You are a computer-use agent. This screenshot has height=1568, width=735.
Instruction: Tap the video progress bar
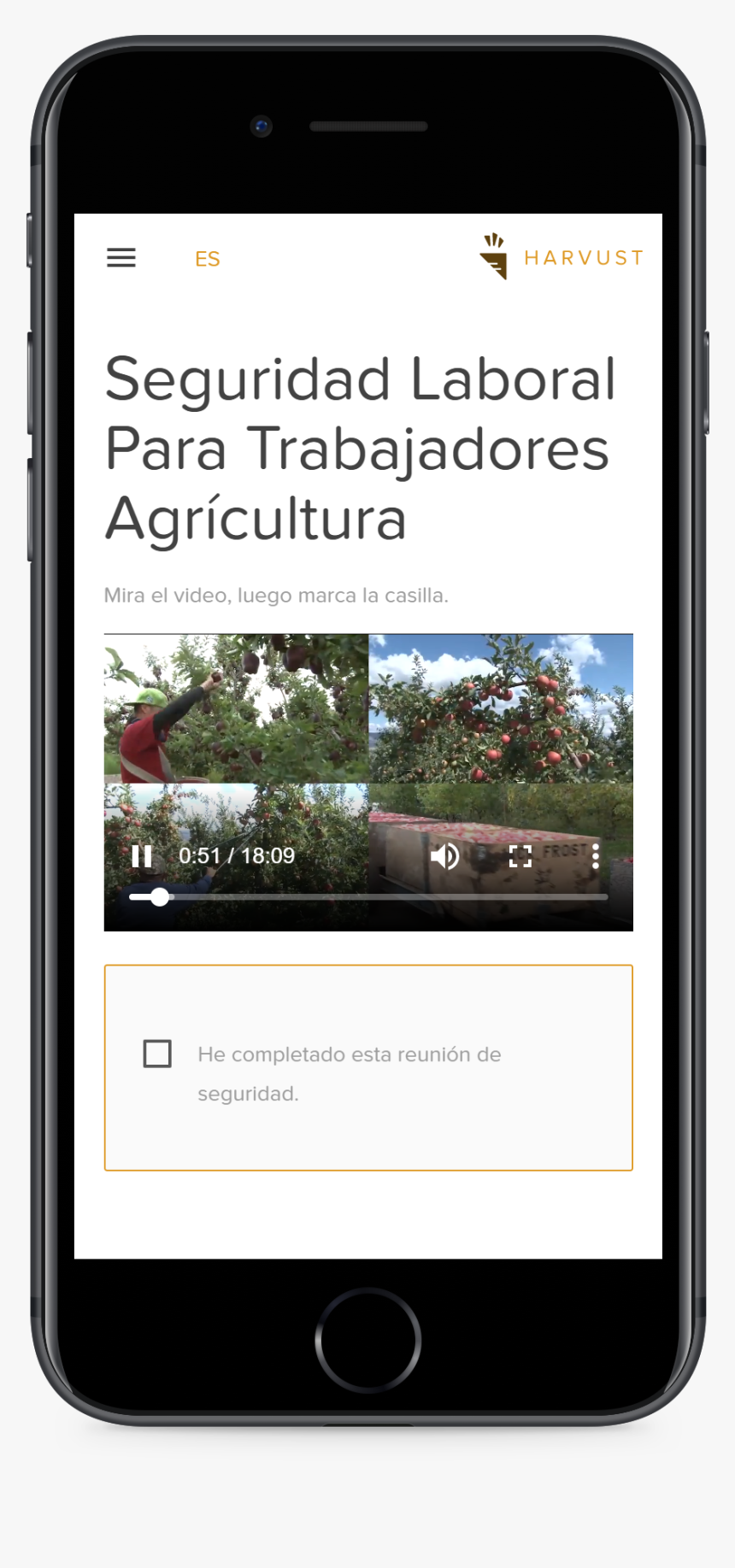[x=385, y=897]
